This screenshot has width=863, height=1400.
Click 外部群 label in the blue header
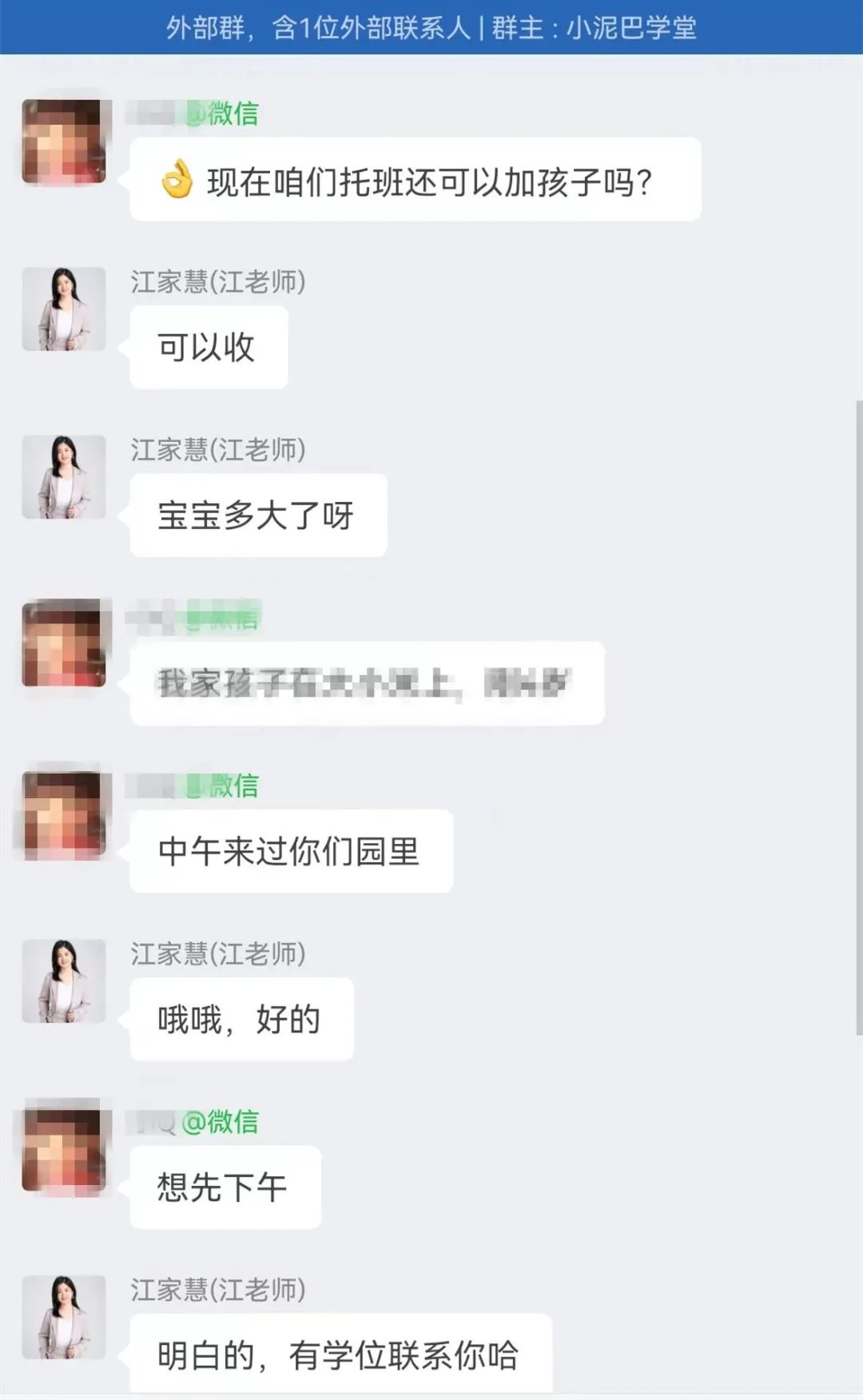[194, 28]
